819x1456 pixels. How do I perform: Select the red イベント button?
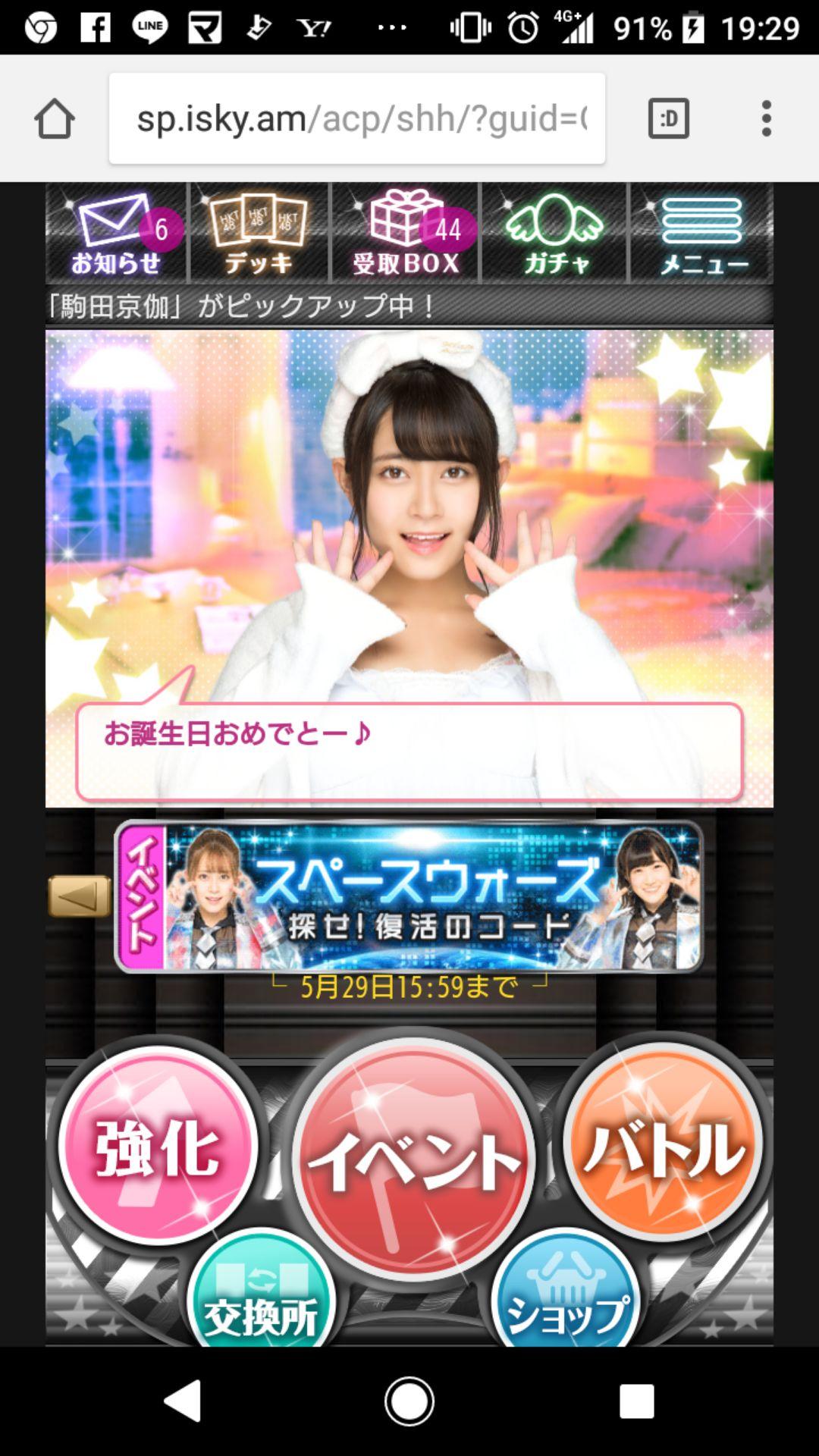coord(413,1159)
